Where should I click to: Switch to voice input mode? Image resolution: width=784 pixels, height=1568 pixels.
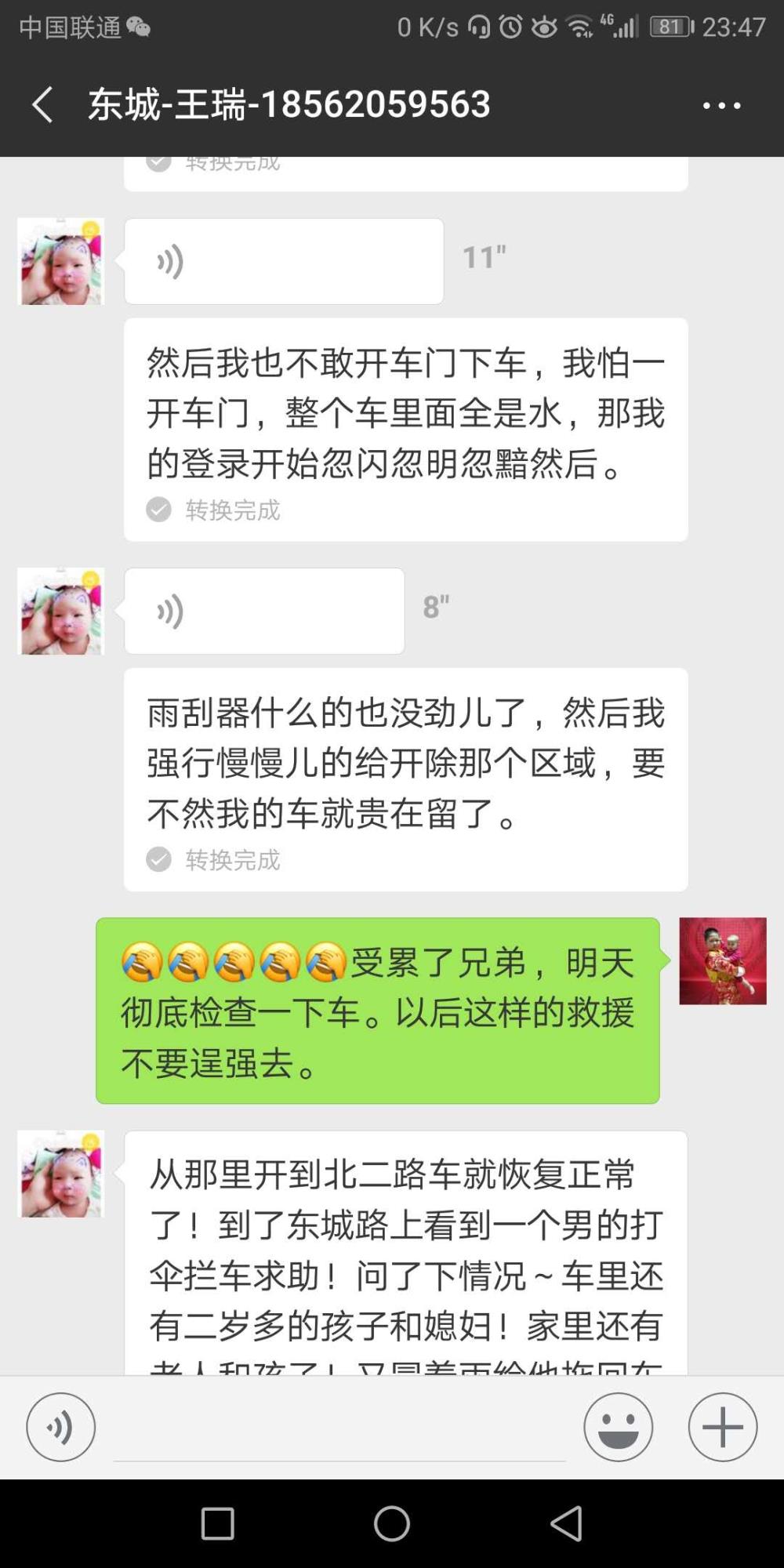(x=61, y=1427)
